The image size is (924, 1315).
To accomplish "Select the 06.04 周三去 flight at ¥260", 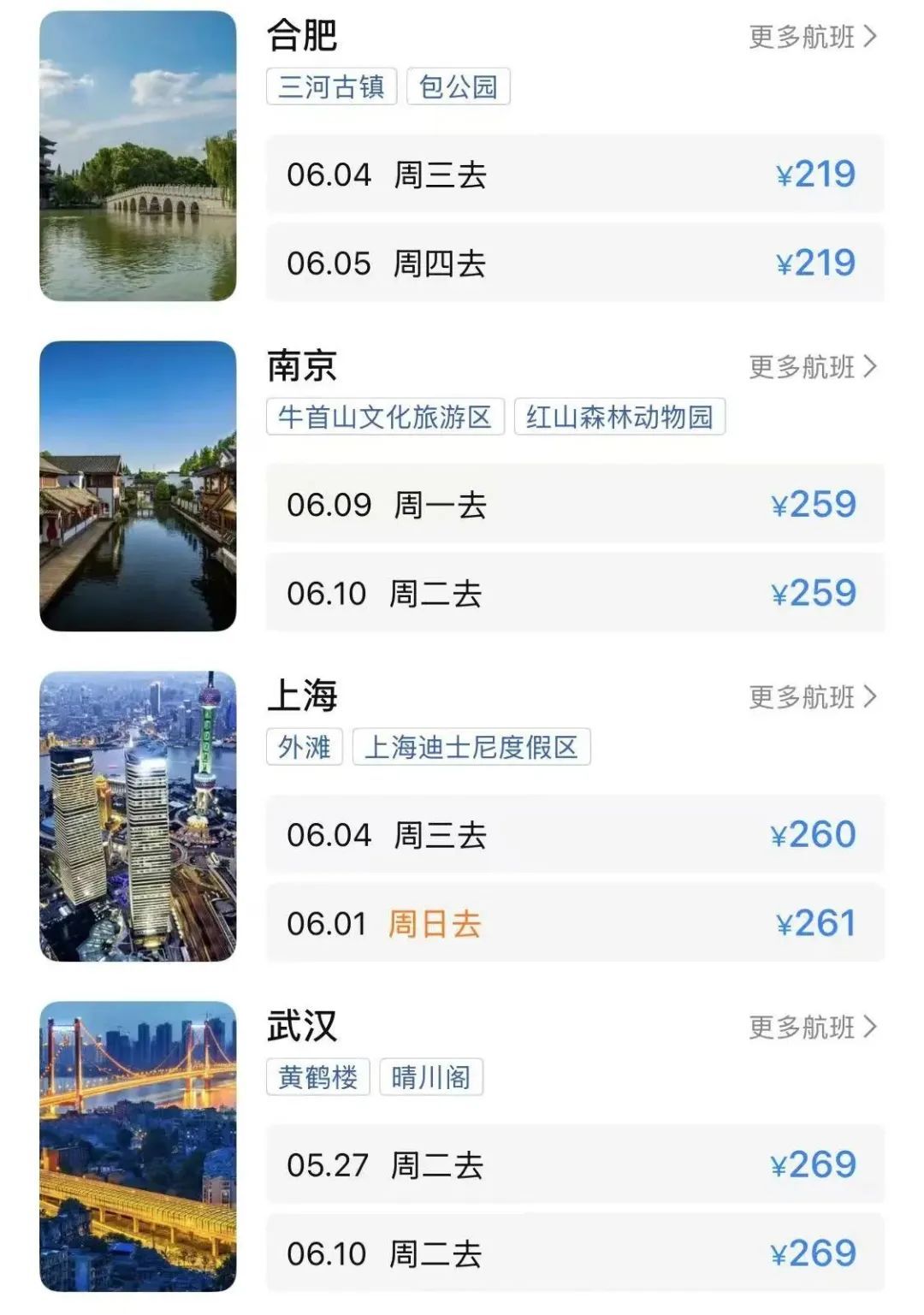I will (x=574, y=835).
